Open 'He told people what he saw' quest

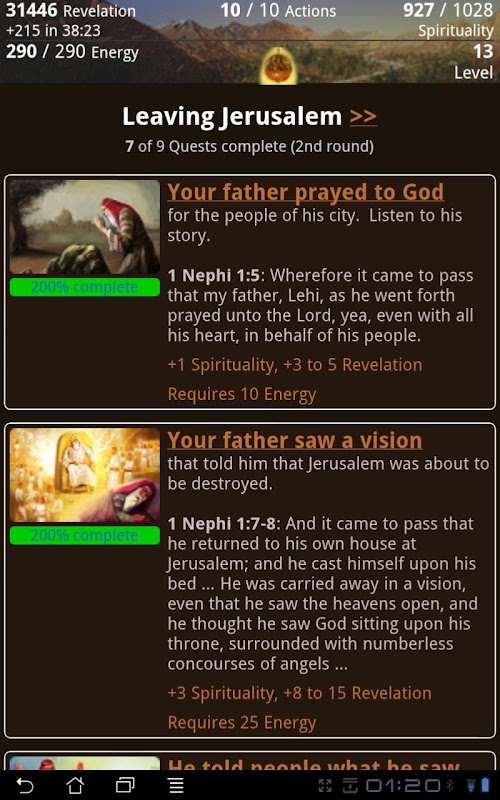coord(313,764)
